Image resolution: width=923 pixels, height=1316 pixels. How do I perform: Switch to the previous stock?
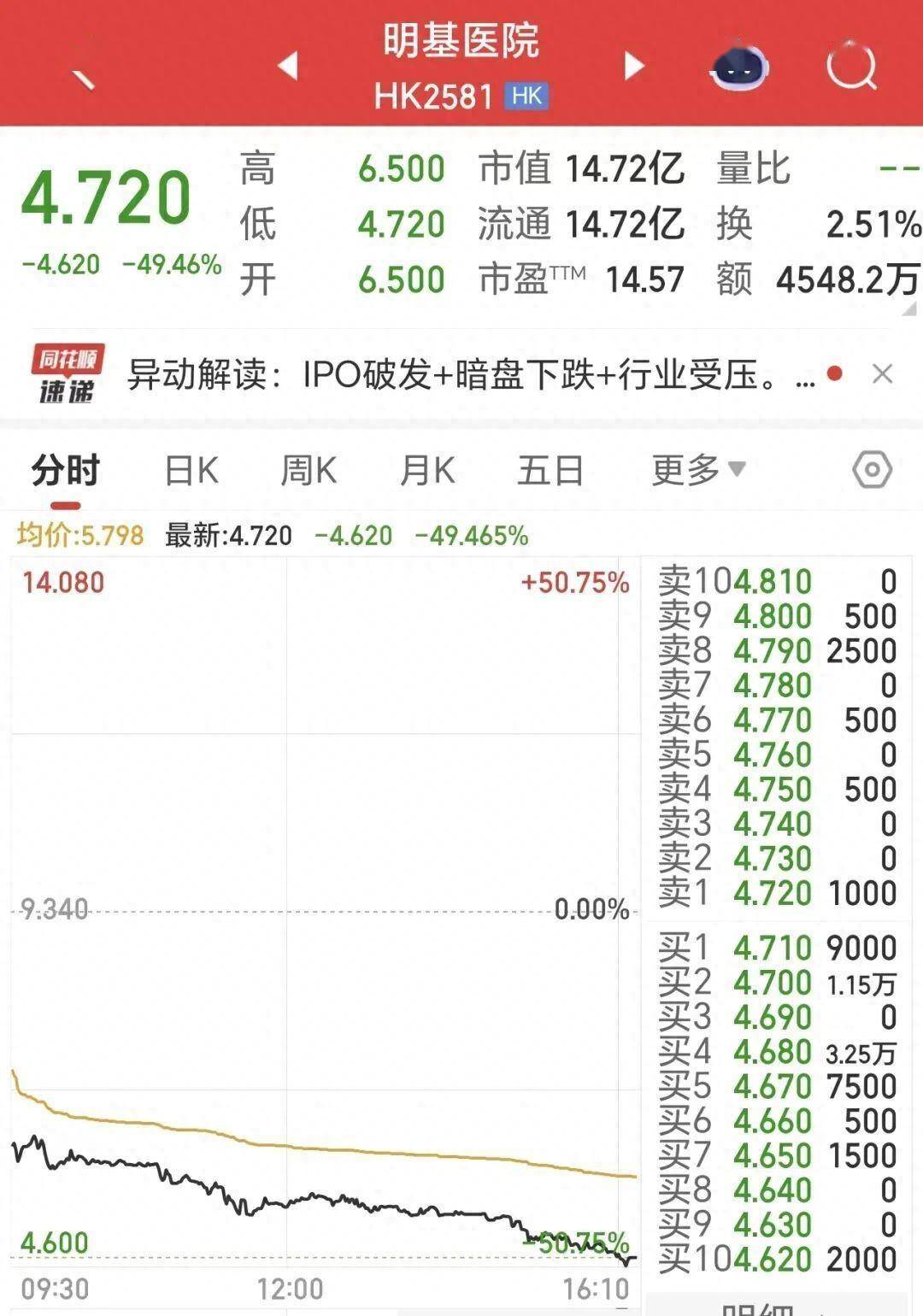point(289,65)
